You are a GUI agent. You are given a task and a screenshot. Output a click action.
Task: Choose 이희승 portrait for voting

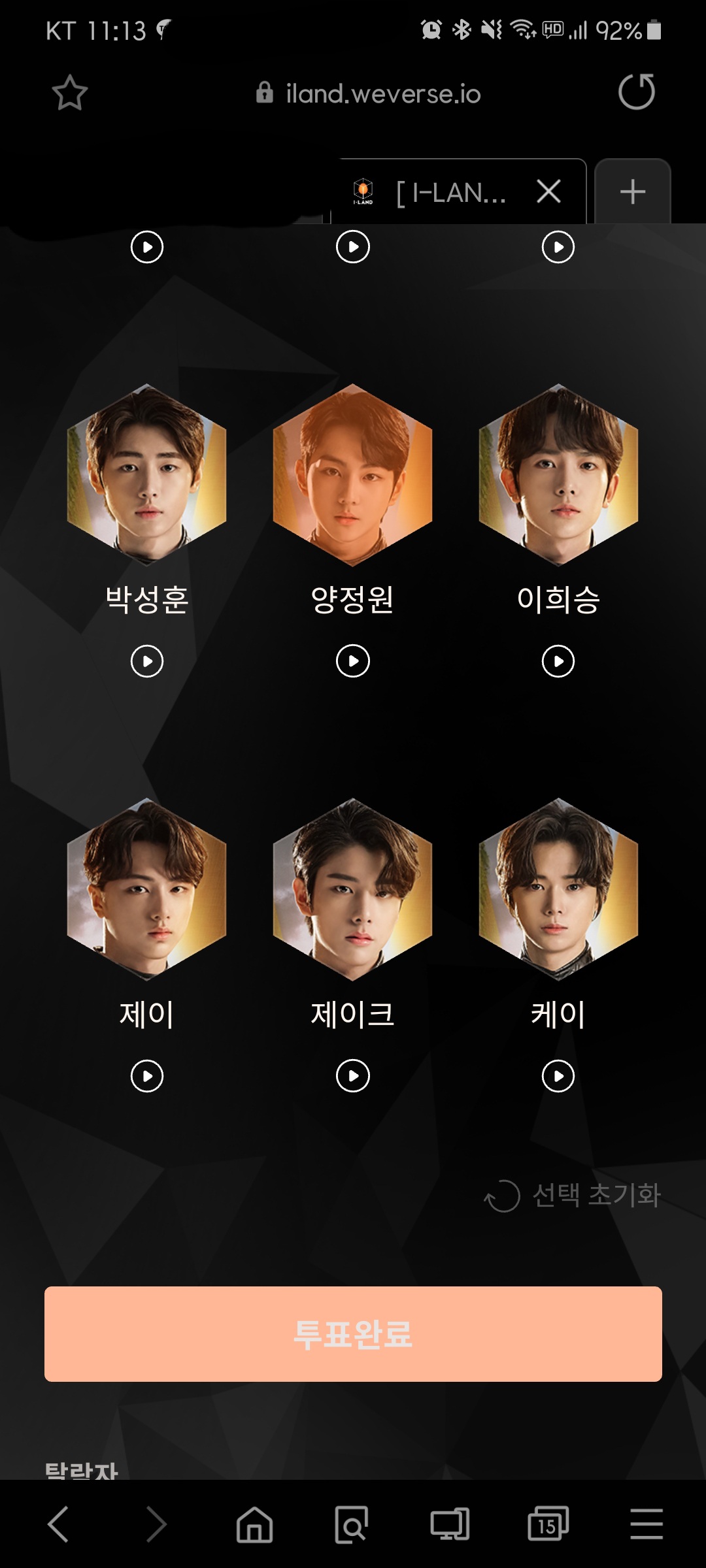(558, 475)
